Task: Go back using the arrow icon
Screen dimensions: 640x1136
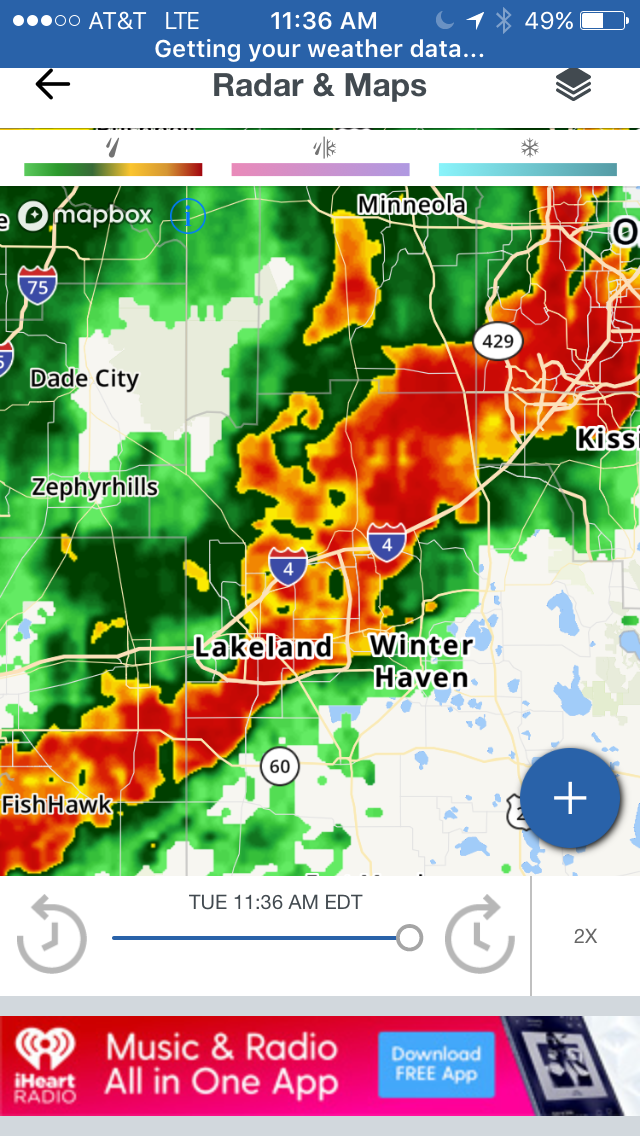Action: click(x=53, y=85)
